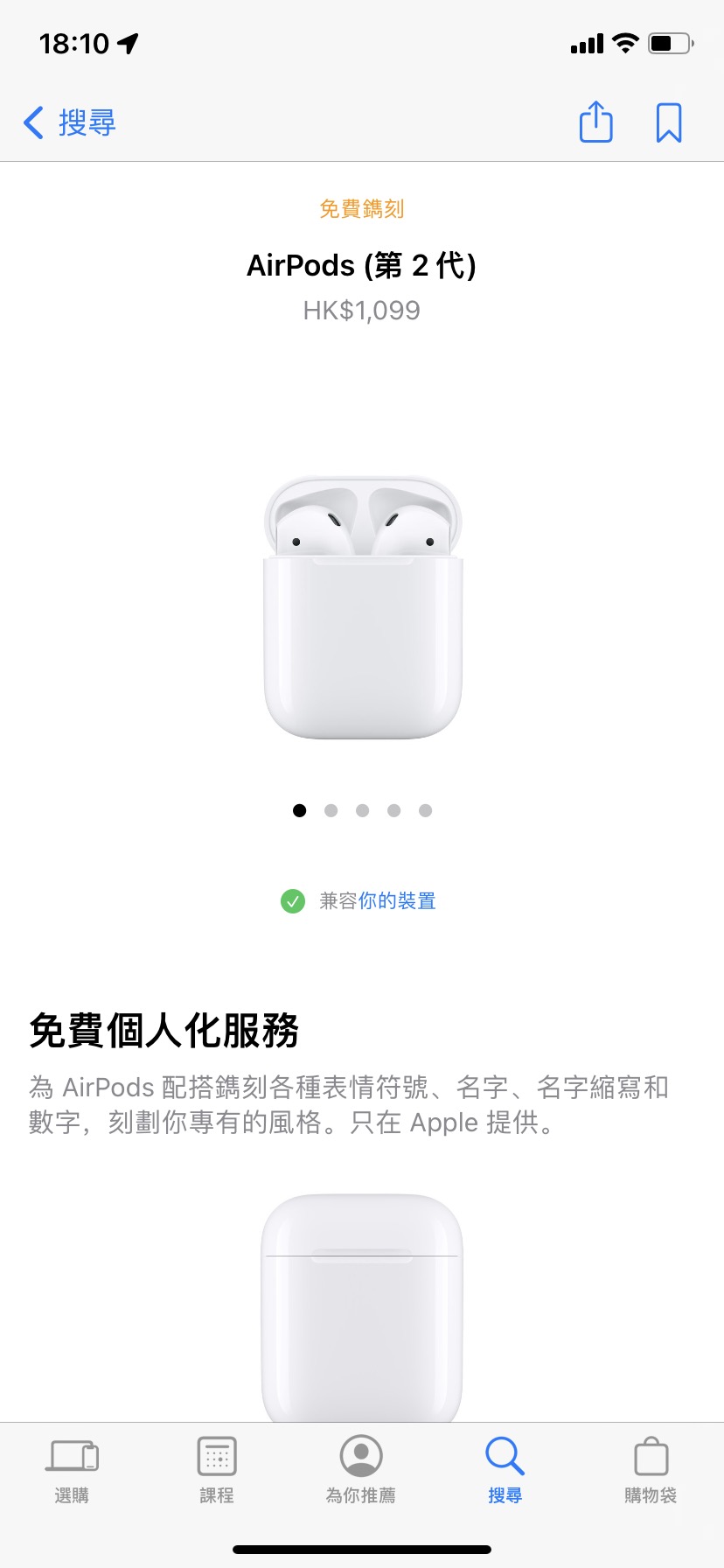Screen dimensions: 724x1568
Task: Tap the green compatibility checkmark icon
Action: coord(293,900)
